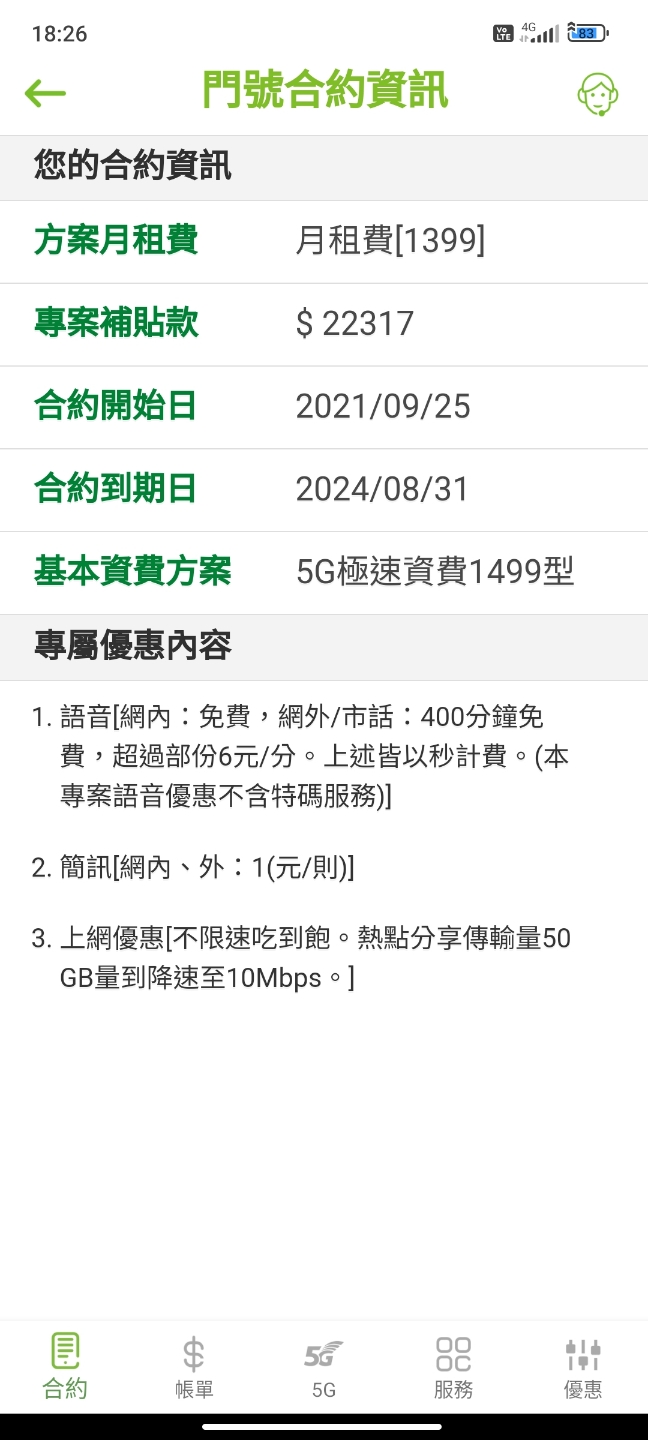Switch to the 服務 tab

tap(453, 1366)
